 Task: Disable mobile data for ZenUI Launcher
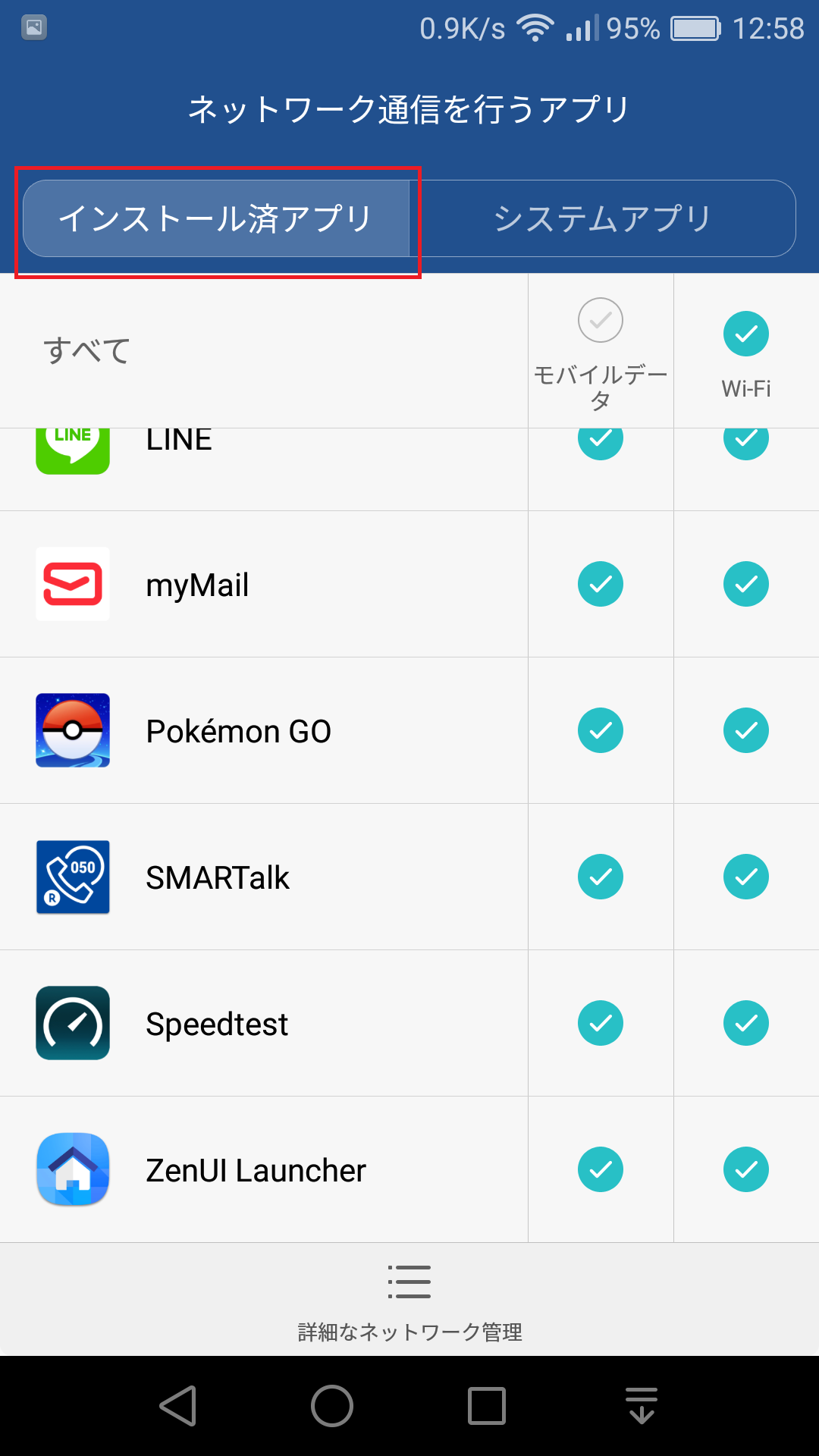(601, 1169)
